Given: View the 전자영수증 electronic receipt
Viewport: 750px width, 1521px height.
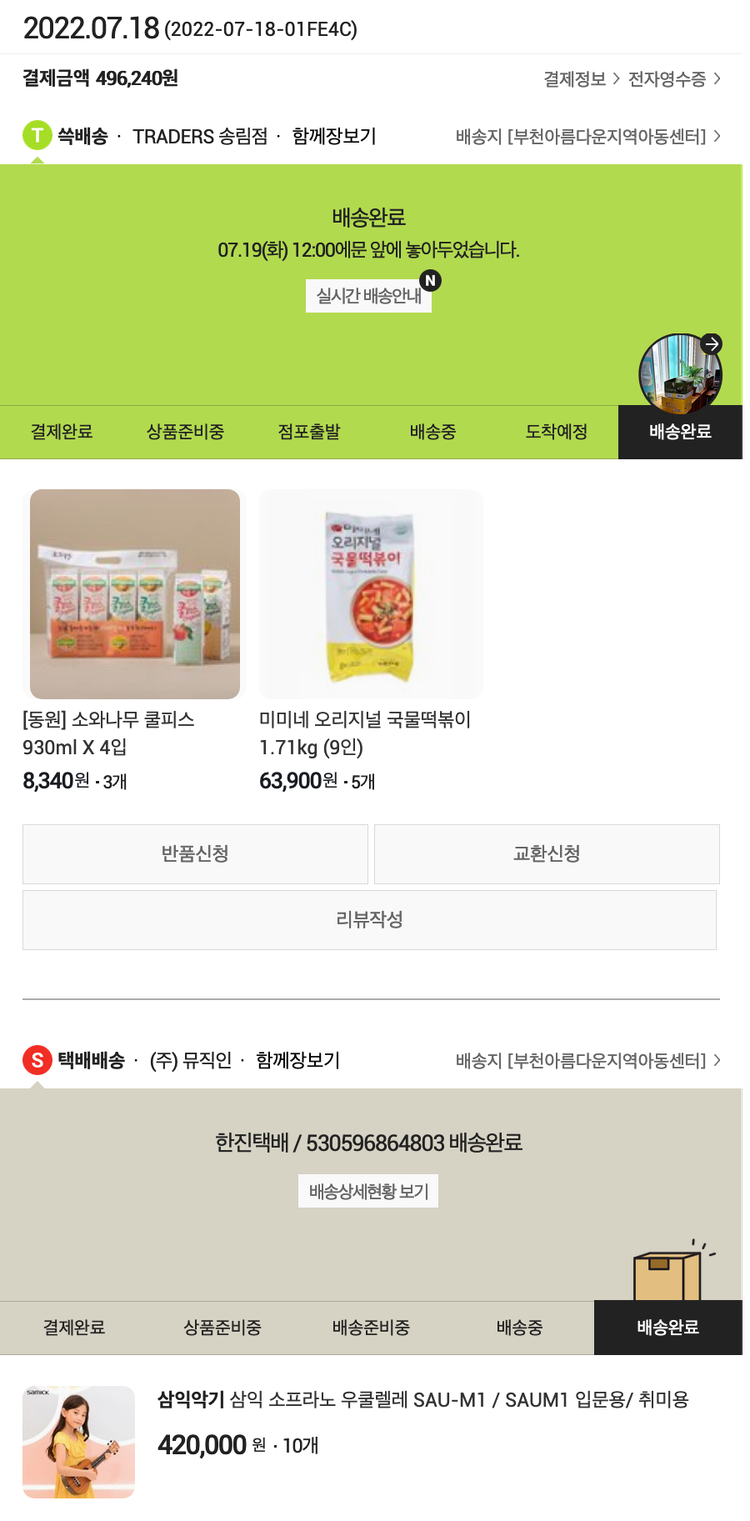Looking at the screenshot, I should [674, 79].
